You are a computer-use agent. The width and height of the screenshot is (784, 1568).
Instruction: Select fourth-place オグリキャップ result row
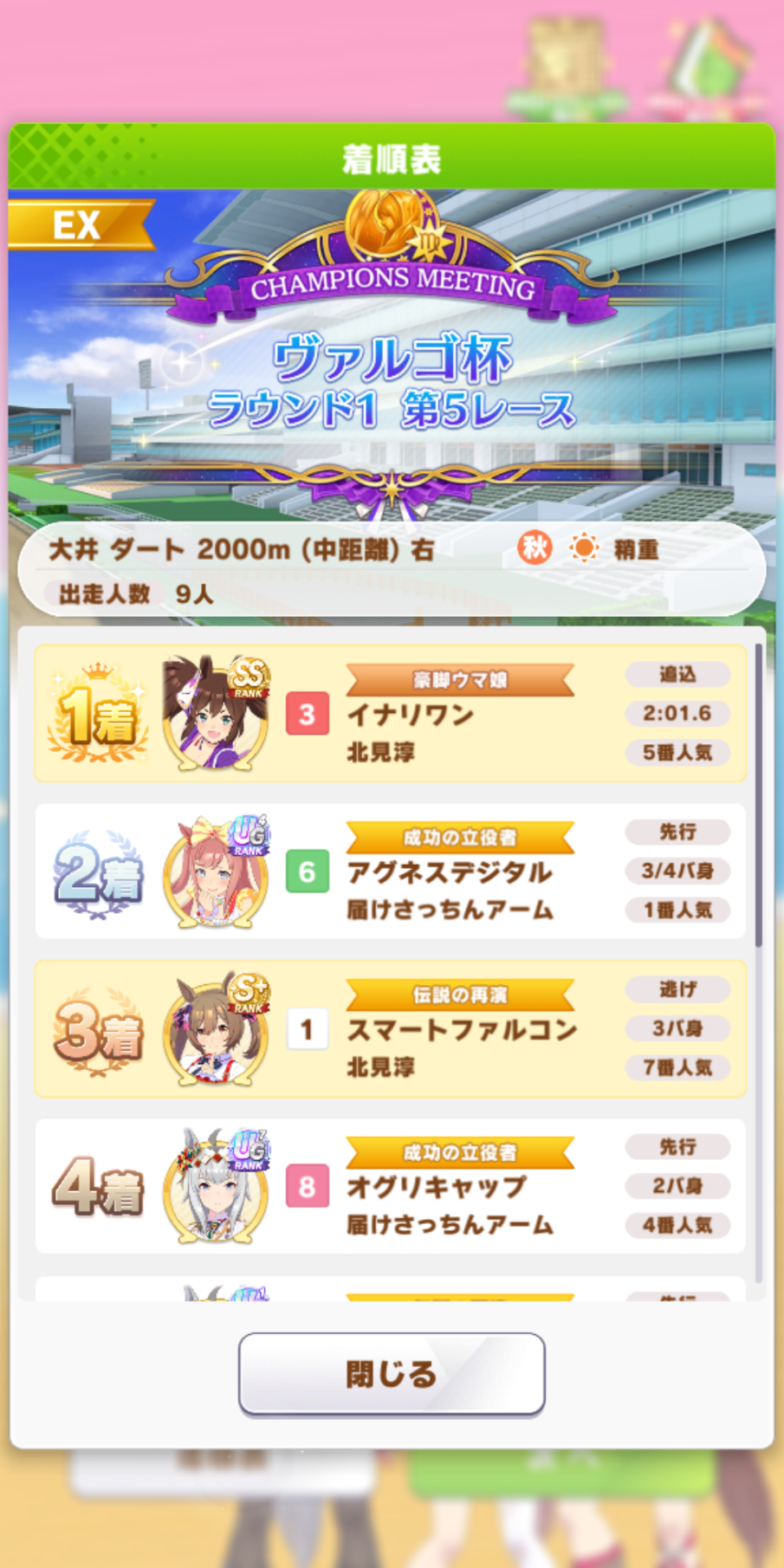click(x=391, y=1186)
